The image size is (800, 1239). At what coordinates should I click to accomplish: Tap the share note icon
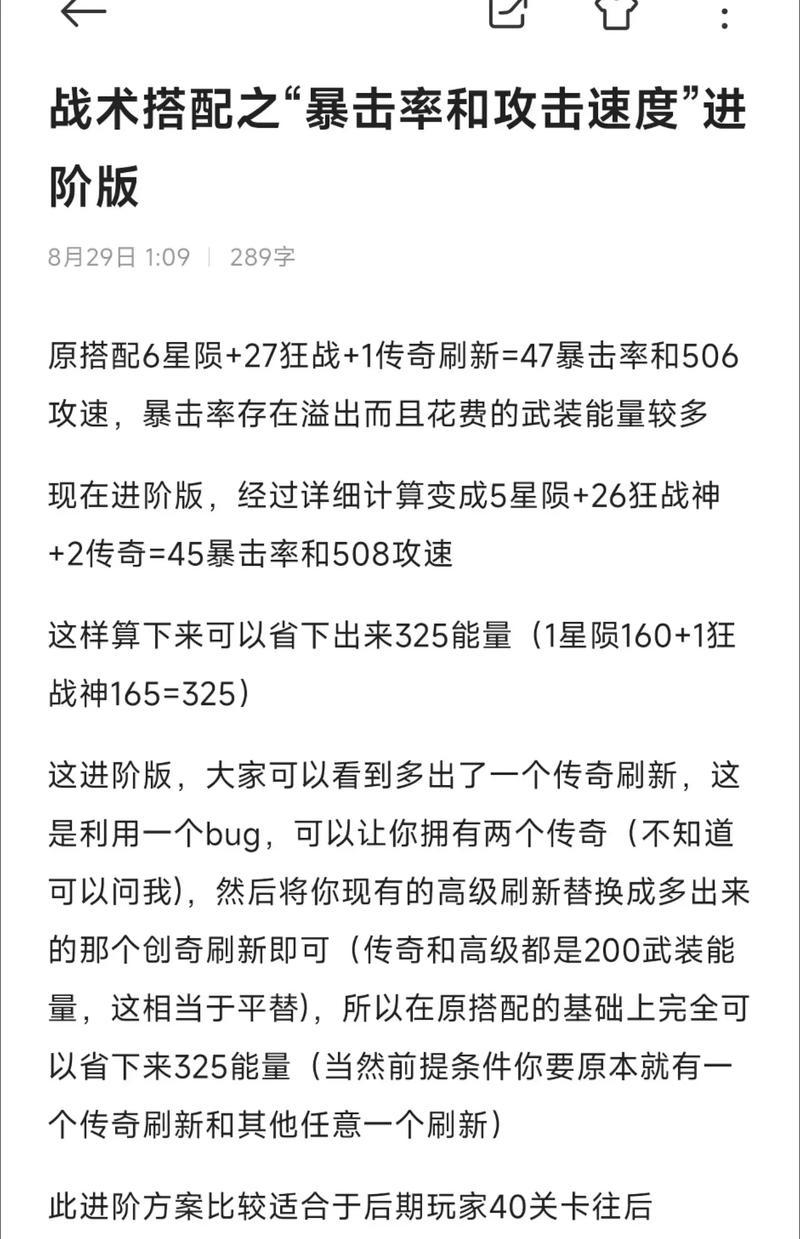pos(510,11)
